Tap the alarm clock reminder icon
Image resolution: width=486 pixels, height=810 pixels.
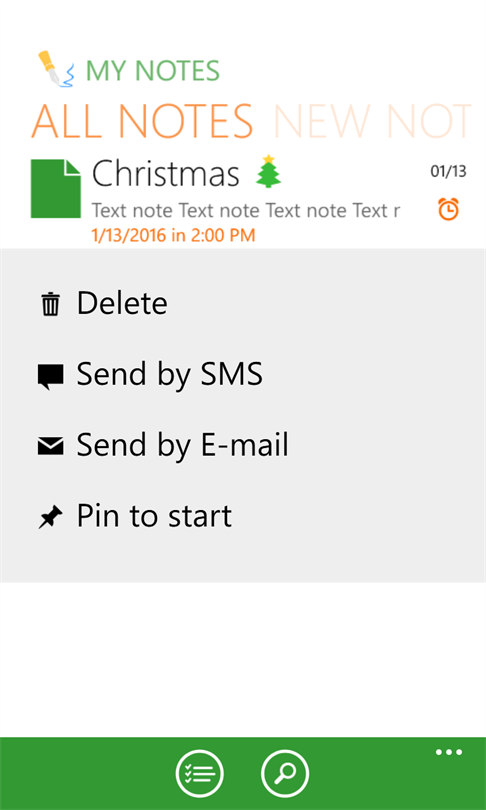pos(448,209)
